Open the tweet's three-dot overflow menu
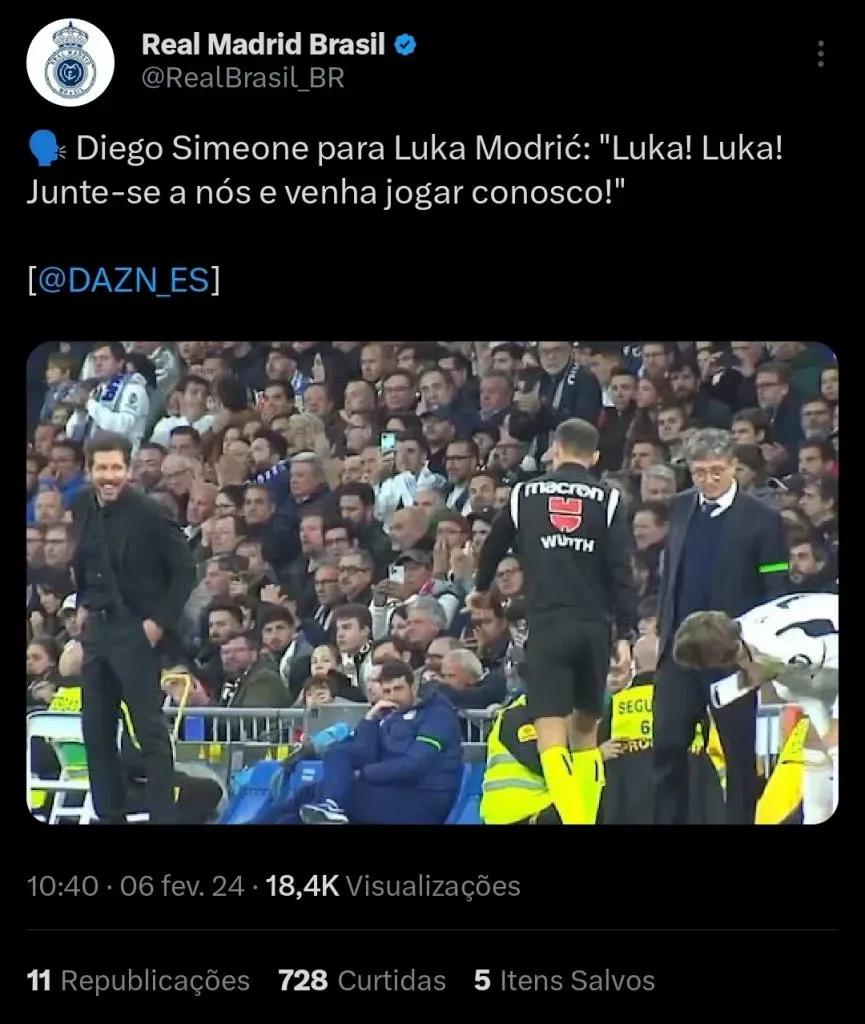This screenshot has height=1024, width=865. click(820, 54)
